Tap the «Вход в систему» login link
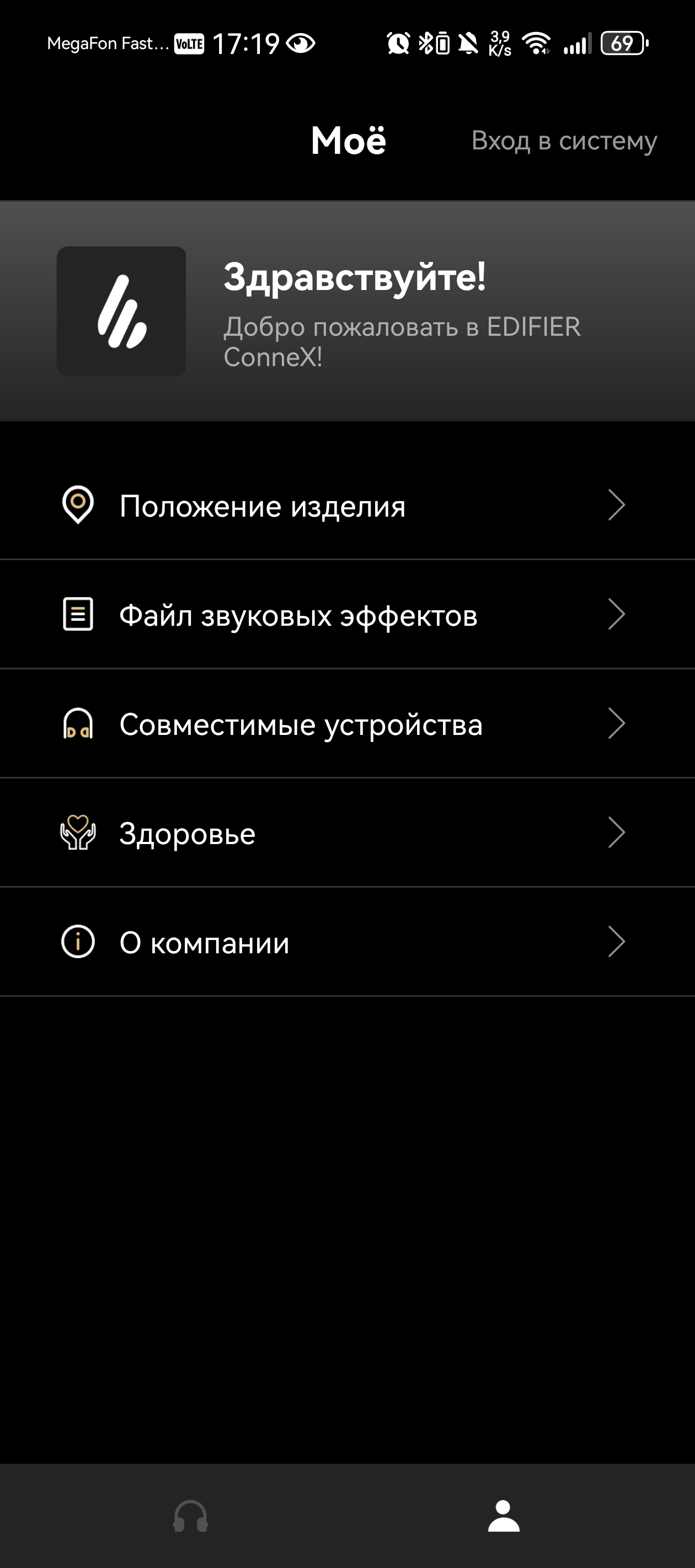The width and height of the screenshot is (695, 1568). pyautogui.click(x=564, y=141)
